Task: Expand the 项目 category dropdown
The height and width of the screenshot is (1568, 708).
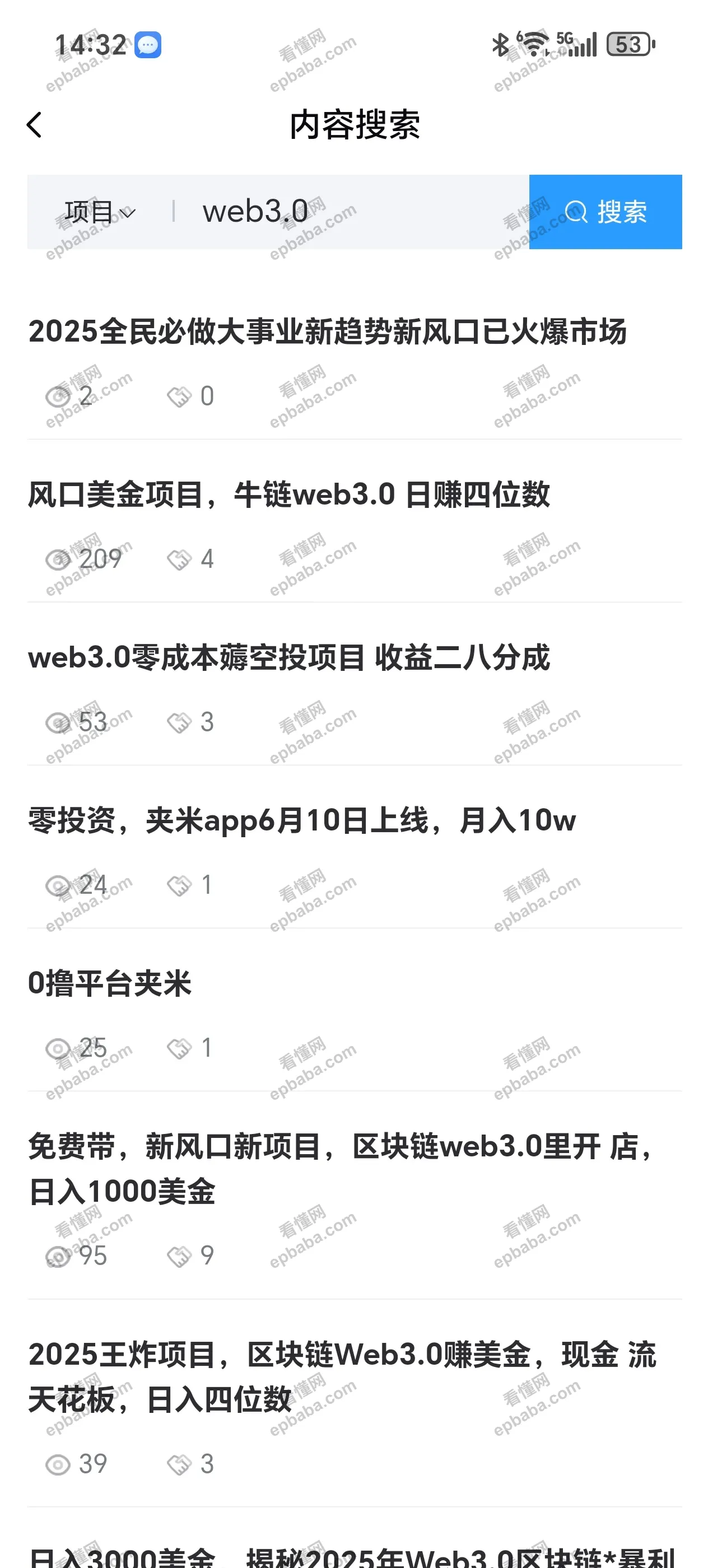Action: (x=100, y=212)
